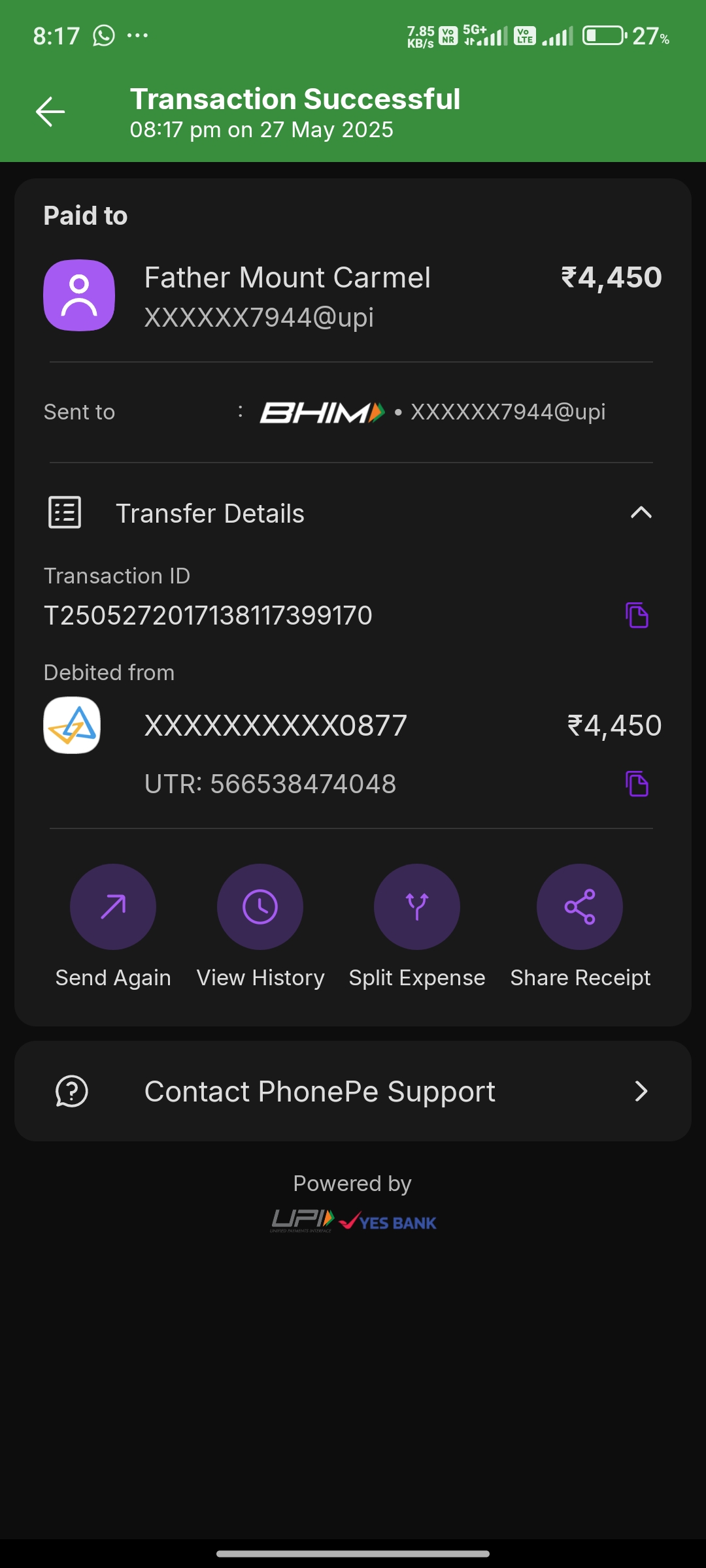
Task: Copy the UTR number
Action: click(637, 783)
